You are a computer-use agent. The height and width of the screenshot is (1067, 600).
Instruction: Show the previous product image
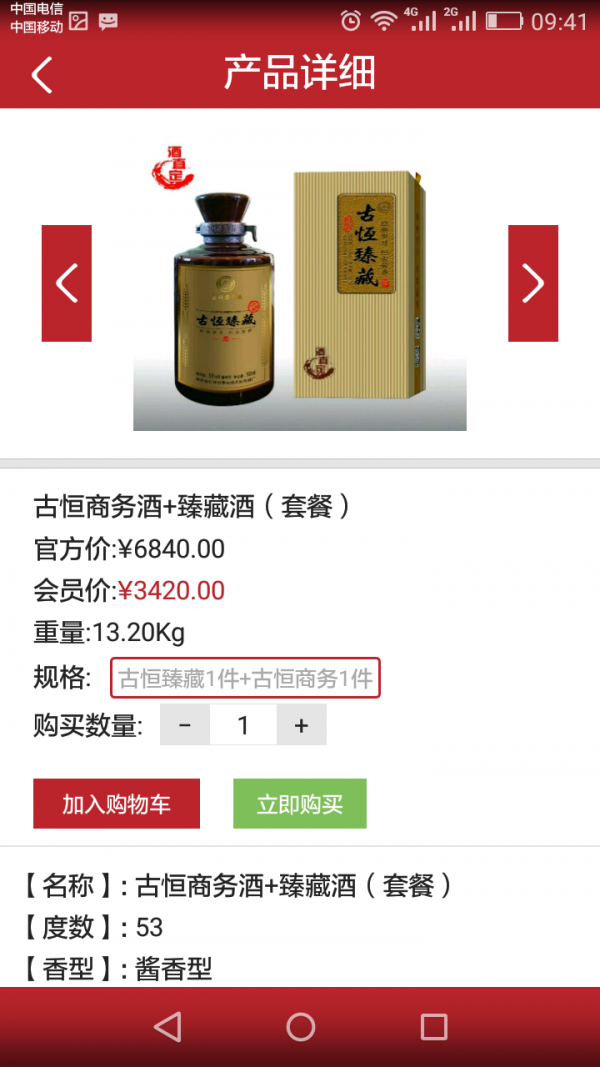(66, 283)
